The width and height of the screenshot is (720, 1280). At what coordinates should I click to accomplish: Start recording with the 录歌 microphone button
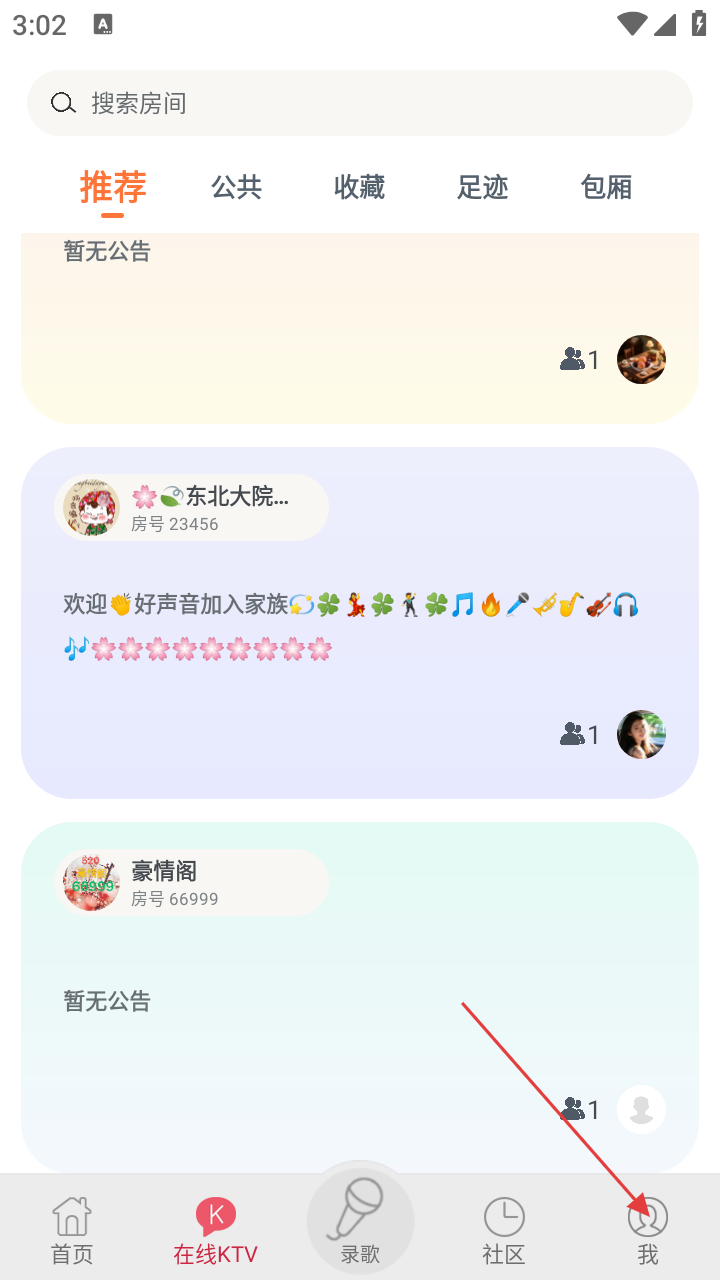coord(360,1220)
